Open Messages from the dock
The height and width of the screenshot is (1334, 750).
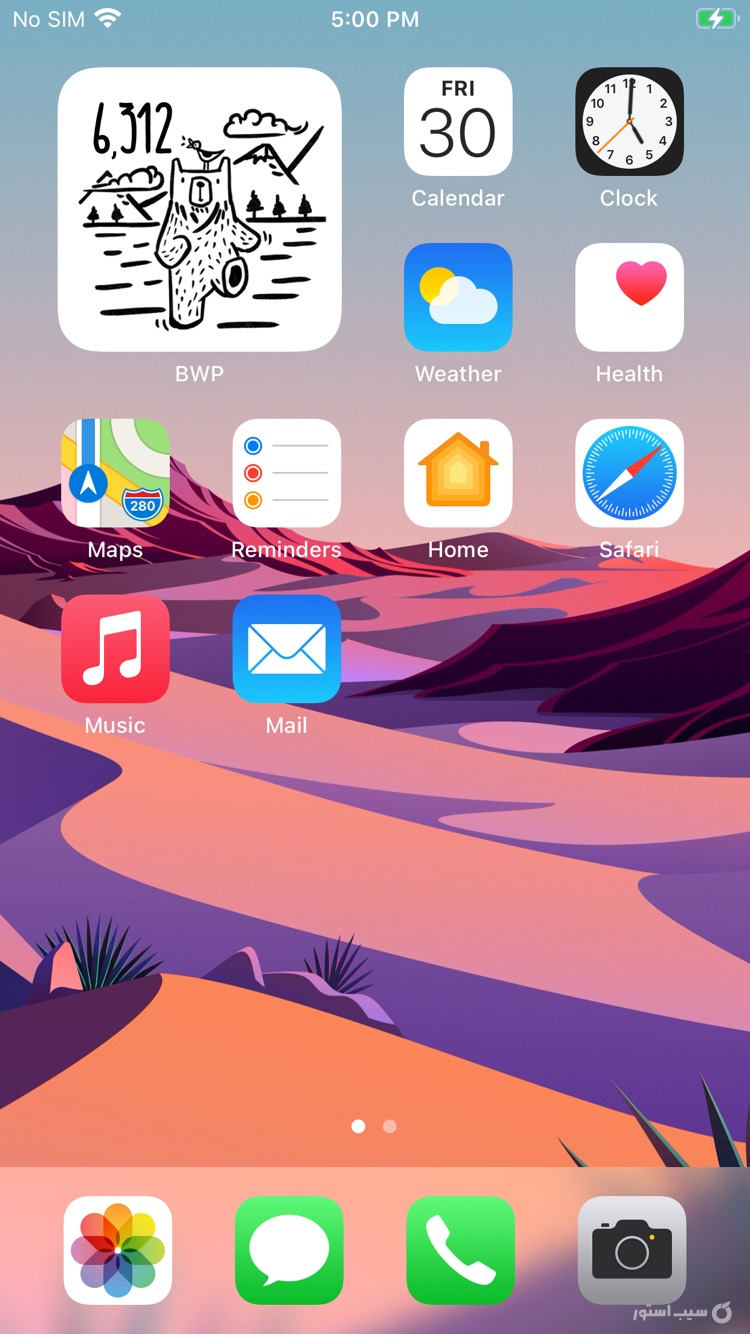(289, 1250)
